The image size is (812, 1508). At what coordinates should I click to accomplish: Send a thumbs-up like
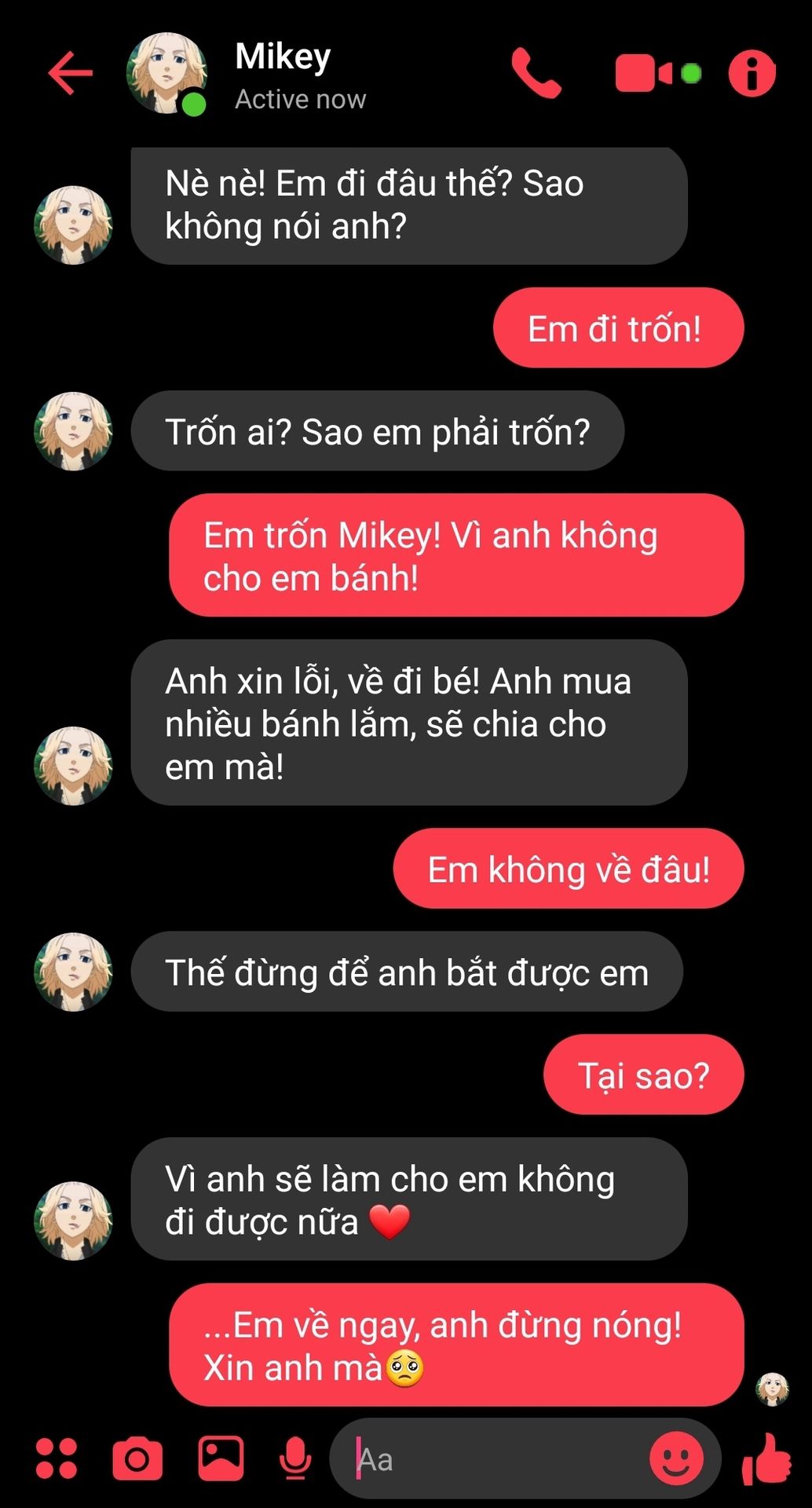766,1459
